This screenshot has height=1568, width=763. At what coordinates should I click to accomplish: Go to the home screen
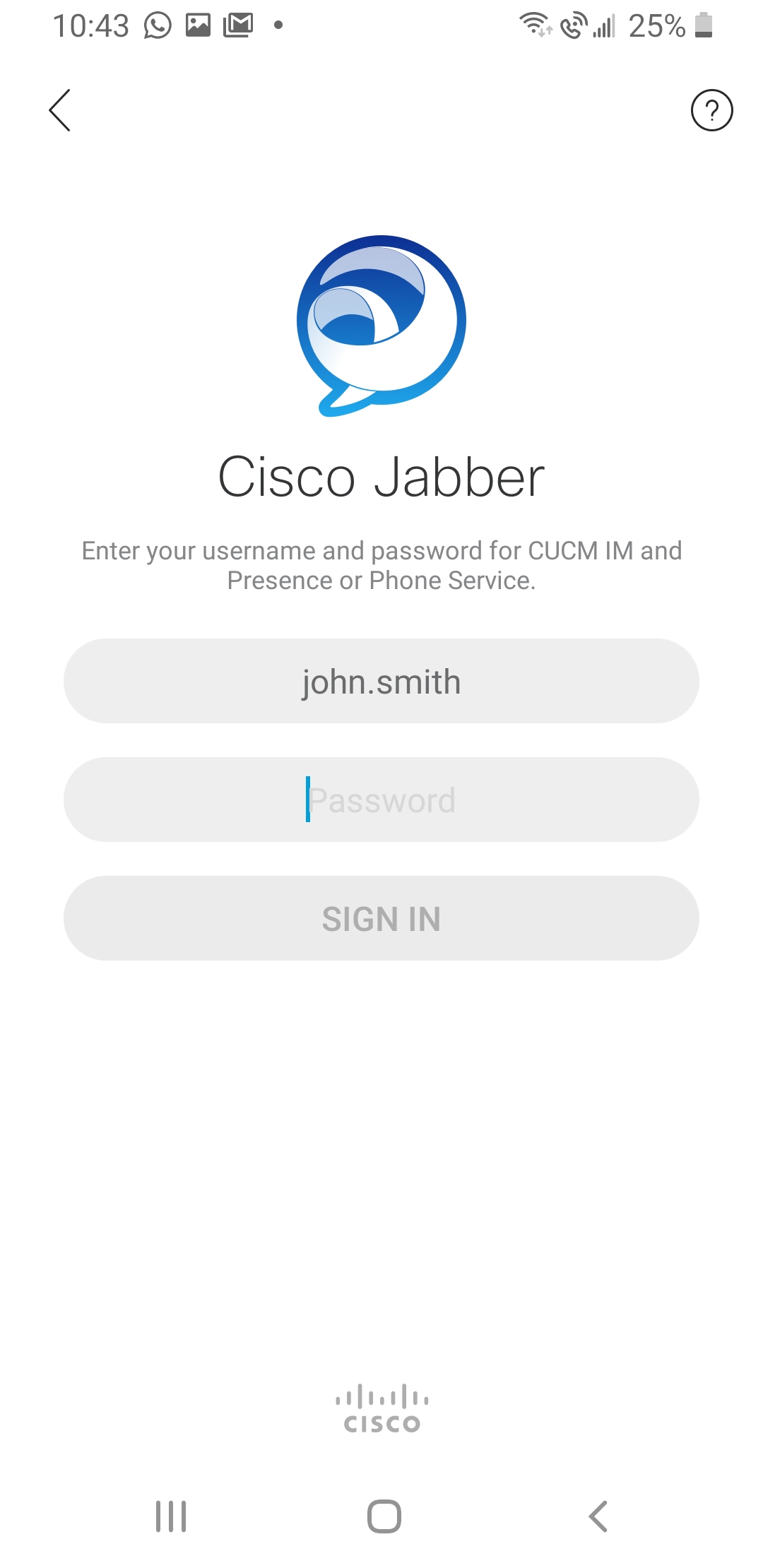coord(384,1516)
